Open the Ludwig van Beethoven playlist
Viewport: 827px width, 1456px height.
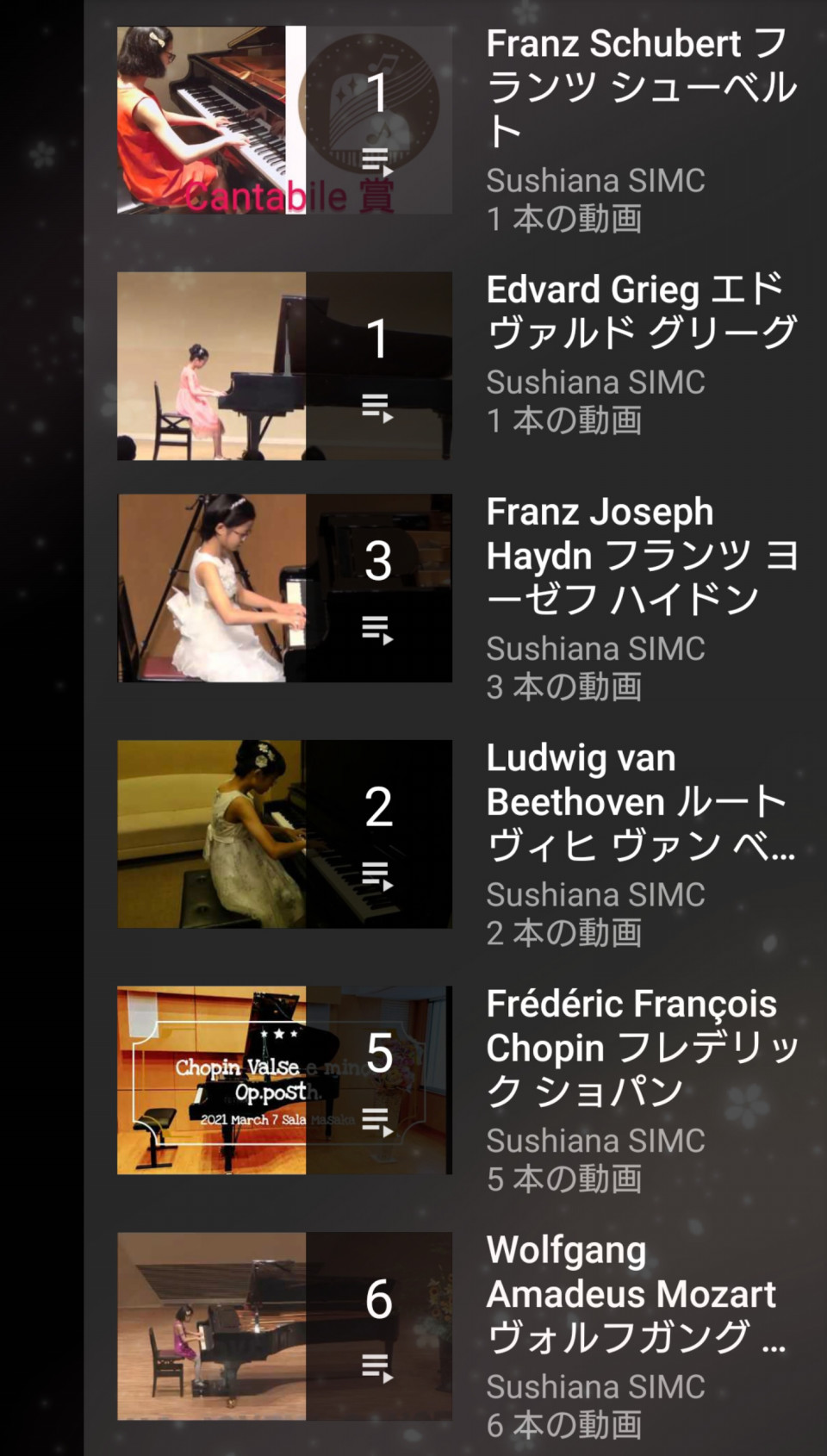pyautogui.click(x=284, y=834)
